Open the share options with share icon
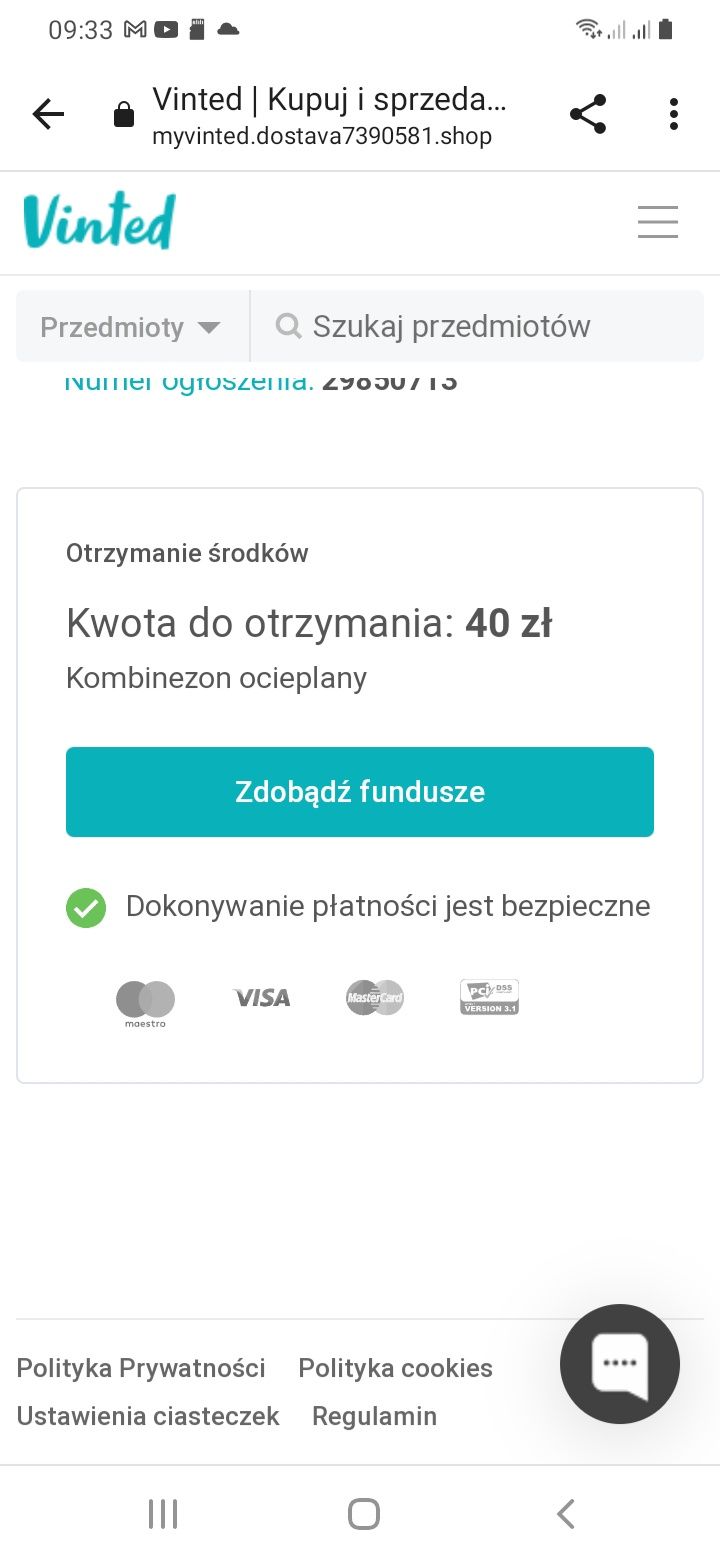720x1560 pixels. [x=588, y=113]
